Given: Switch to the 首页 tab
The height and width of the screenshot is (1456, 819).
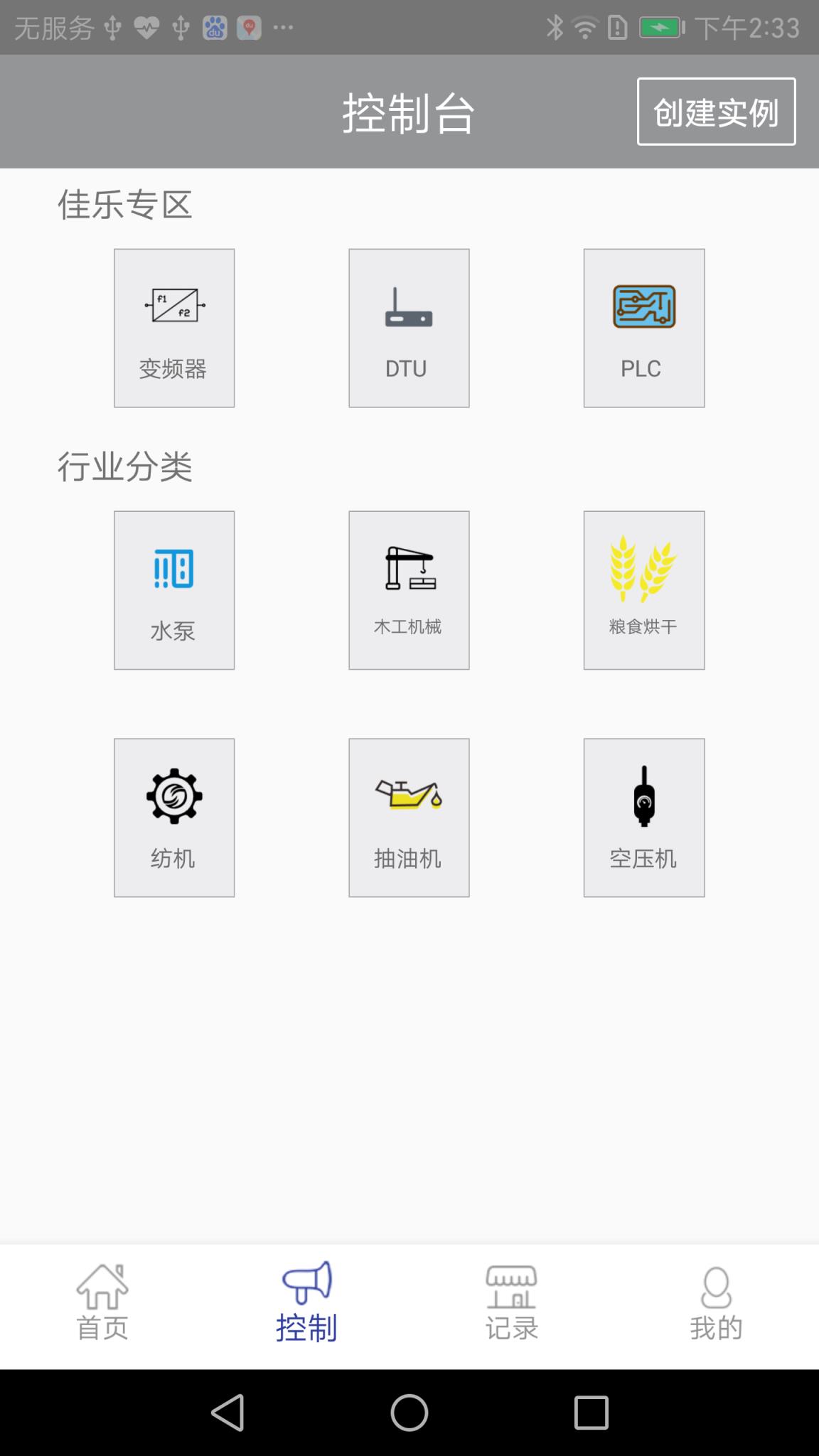Looking at the screenshot, I should click(102, 1305).
